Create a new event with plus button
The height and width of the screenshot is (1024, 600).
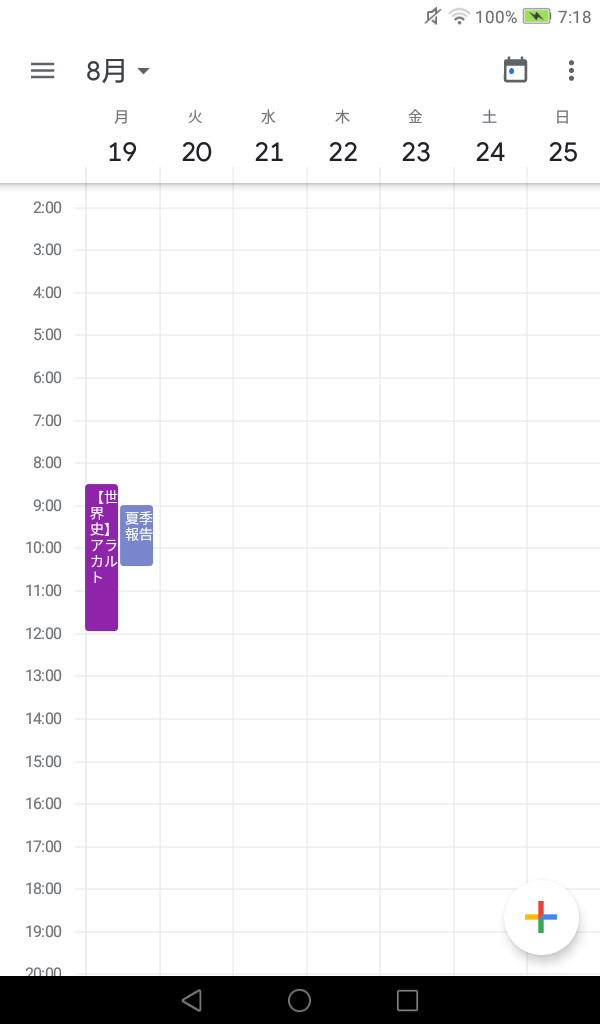(x=541, y=917)
